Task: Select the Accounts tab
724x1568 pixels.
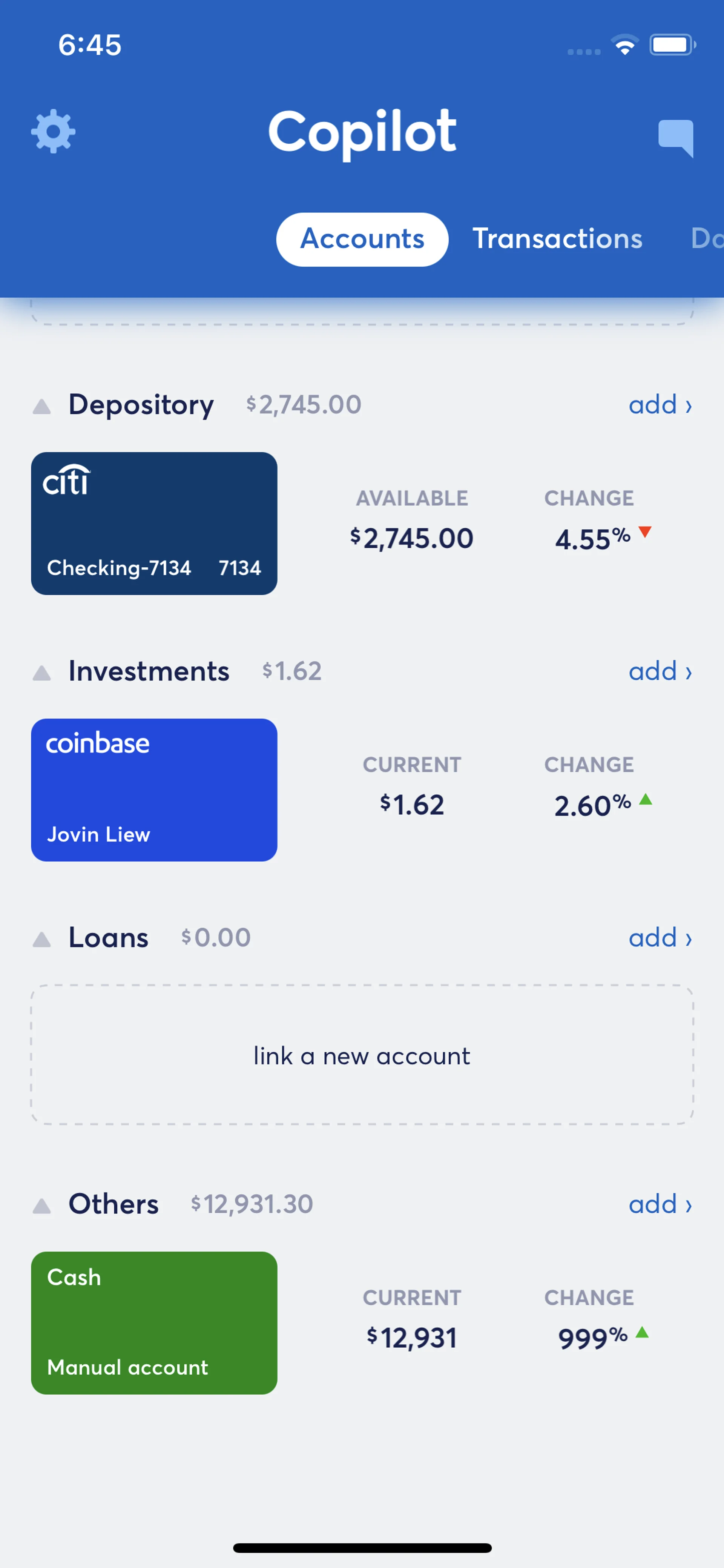Action: (x=362, y=239)
